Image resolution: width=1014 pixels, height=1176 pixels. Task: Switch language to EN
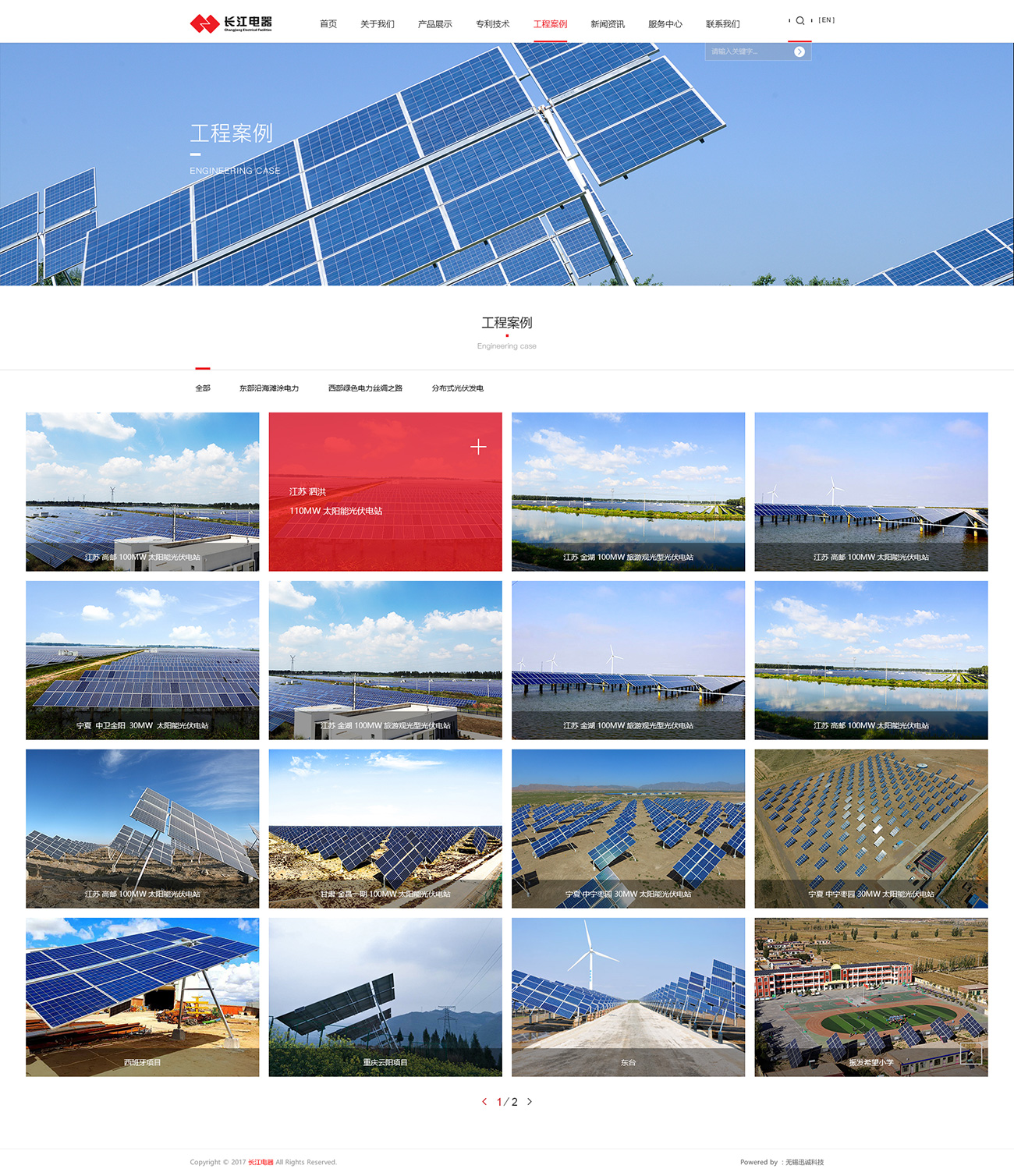tap(826, 20)
